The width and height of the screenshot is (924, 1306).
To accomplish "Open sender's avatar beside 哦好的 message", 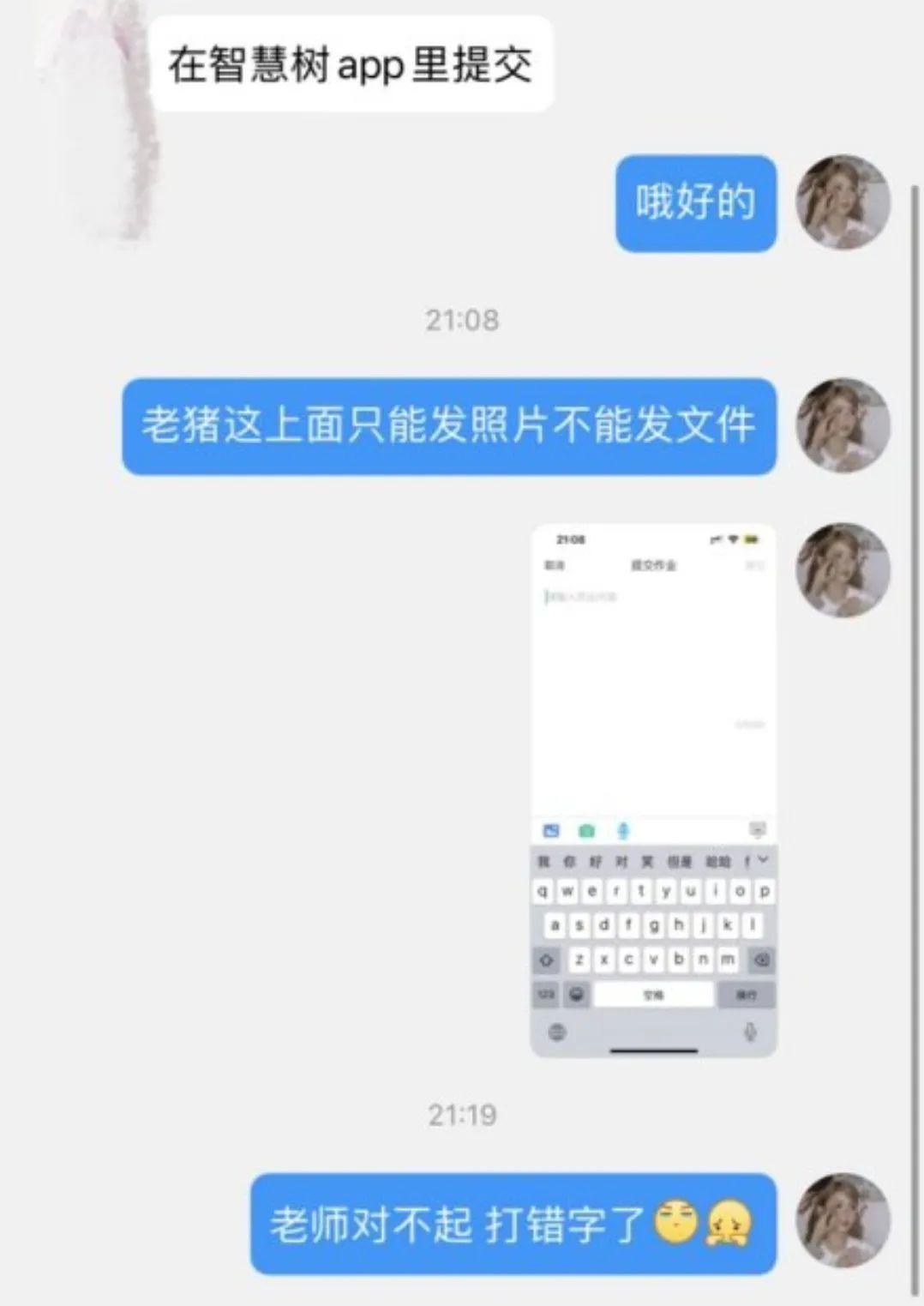I will tap(843, 203).
